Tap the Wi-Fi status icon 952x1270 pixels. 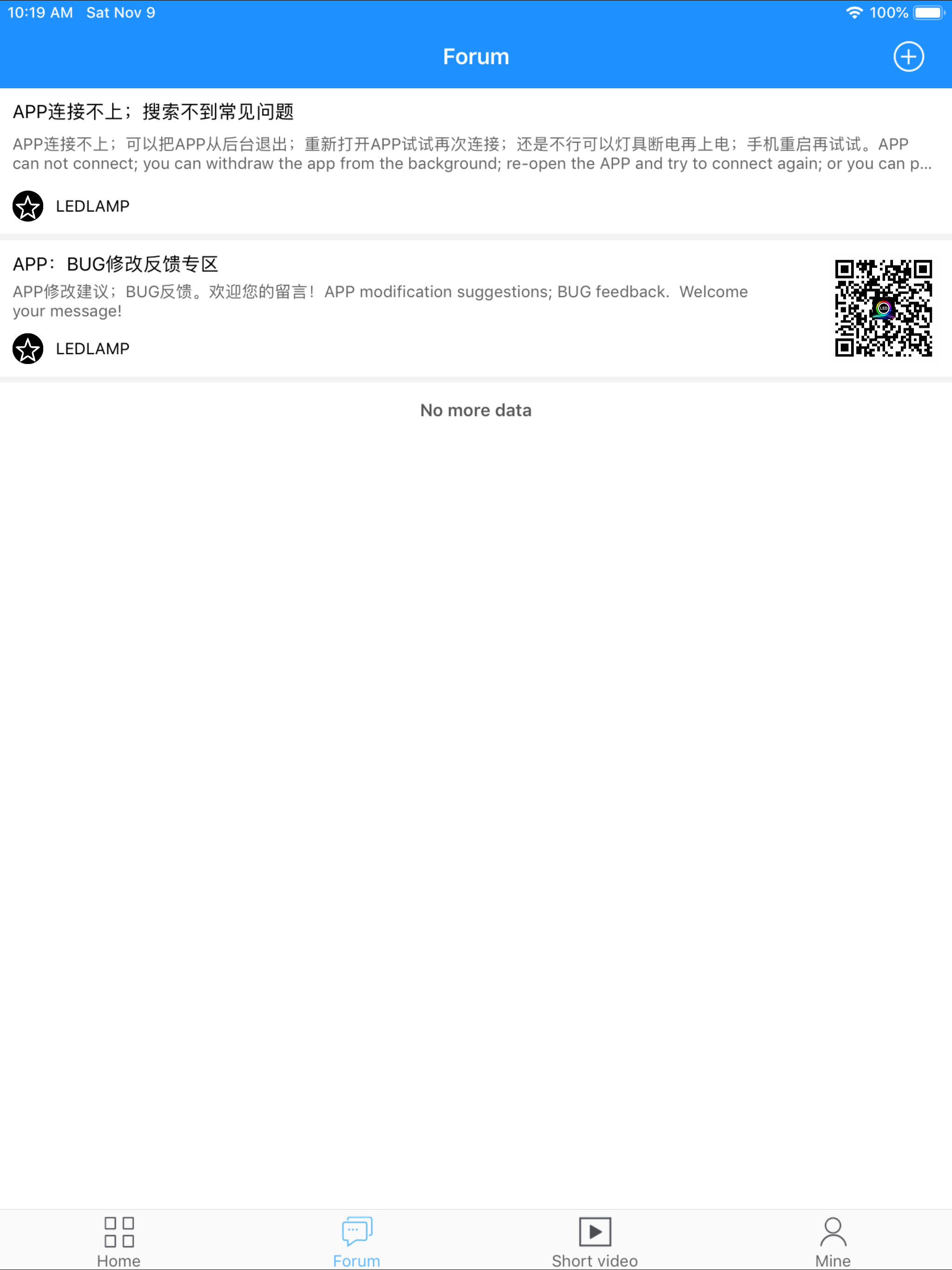point(855,12)
